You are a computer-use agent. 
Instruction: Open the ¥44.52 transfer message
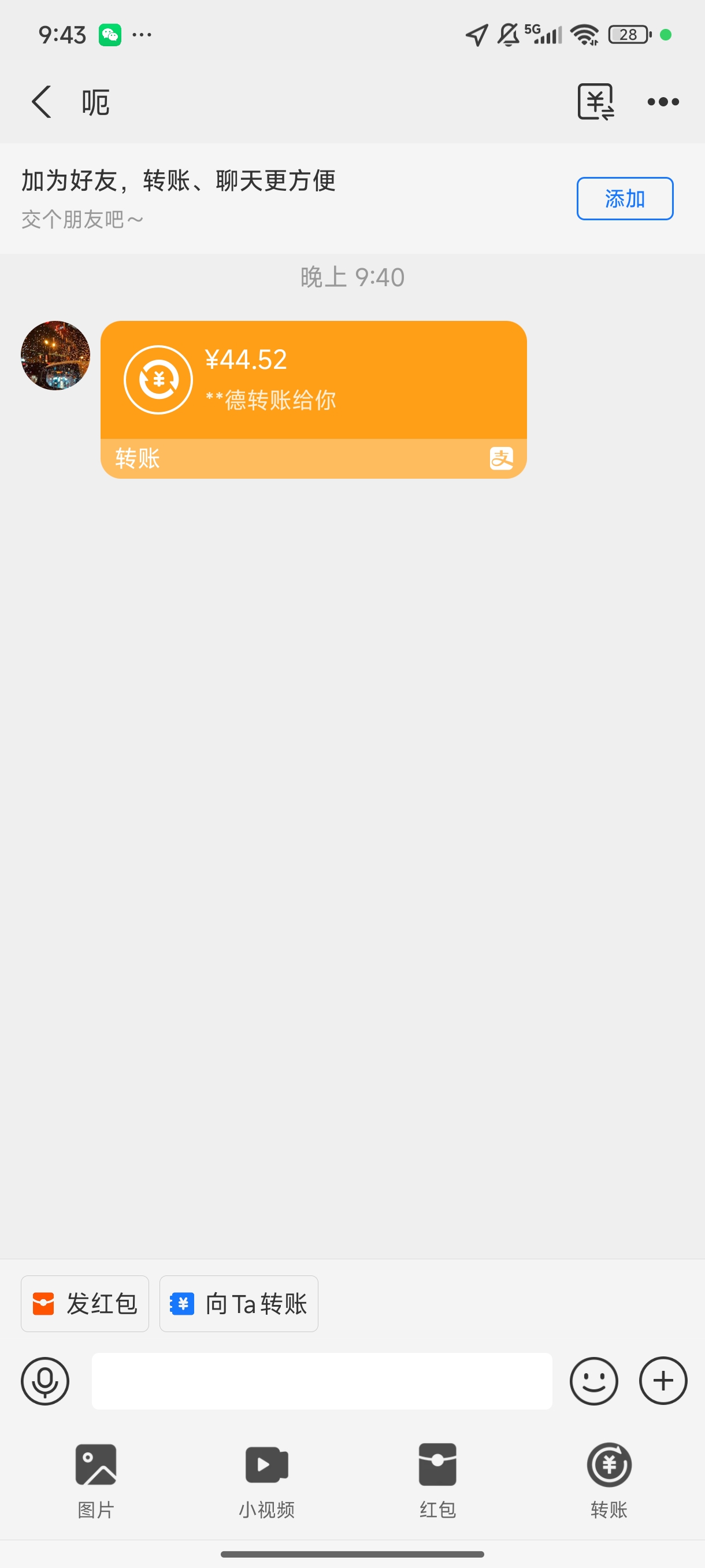point(313,399)
